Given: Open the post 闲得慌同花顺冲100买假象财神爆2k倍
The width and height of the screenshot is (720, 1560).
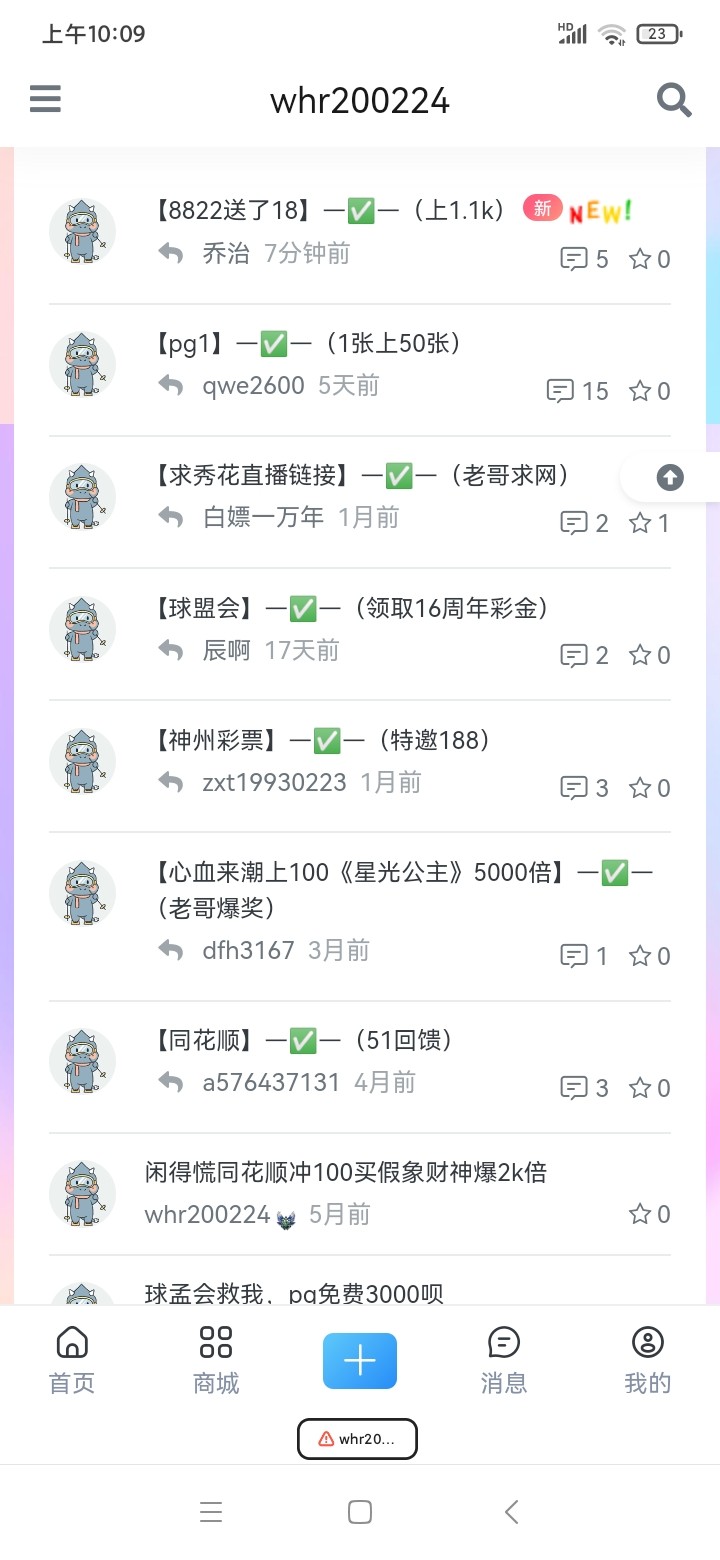Looking at the screenshot, I should (x=346, y=1172).
